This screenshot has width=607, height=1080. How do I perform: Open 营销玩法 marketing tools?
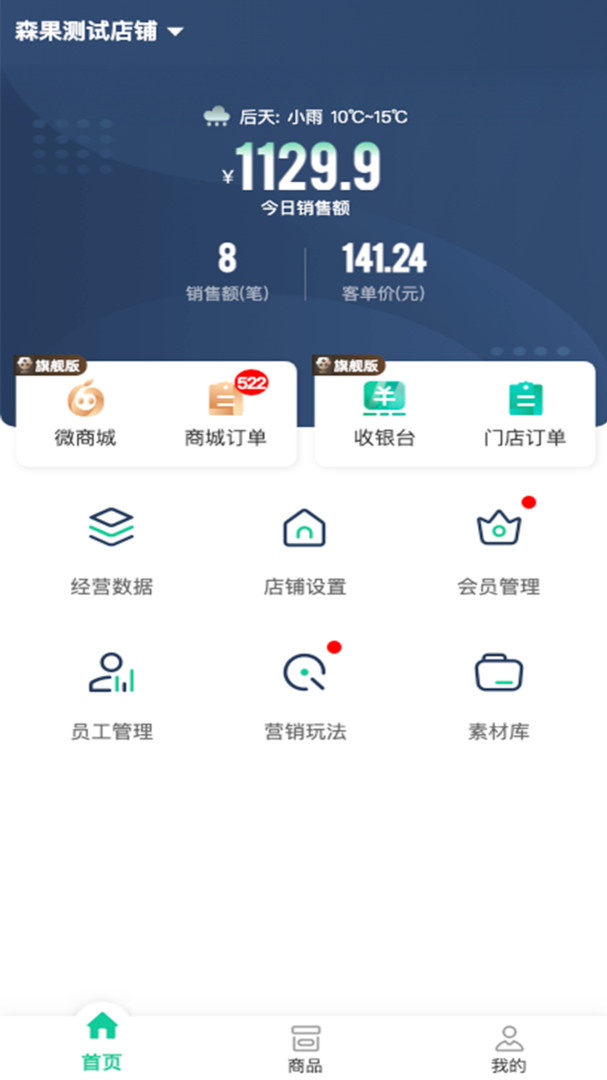click(304, 695)
